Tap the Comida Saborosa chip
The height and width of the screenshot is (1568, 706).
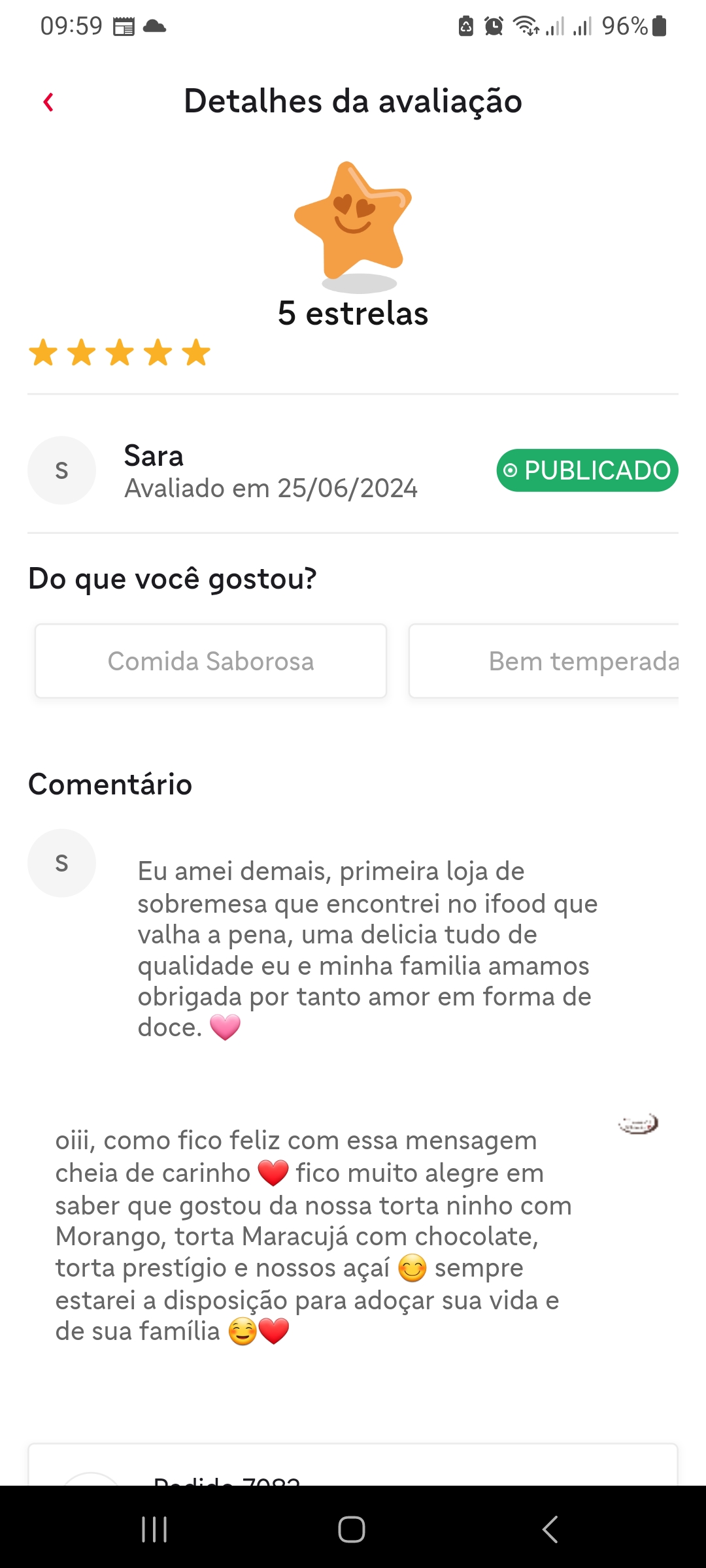point(210,661)
